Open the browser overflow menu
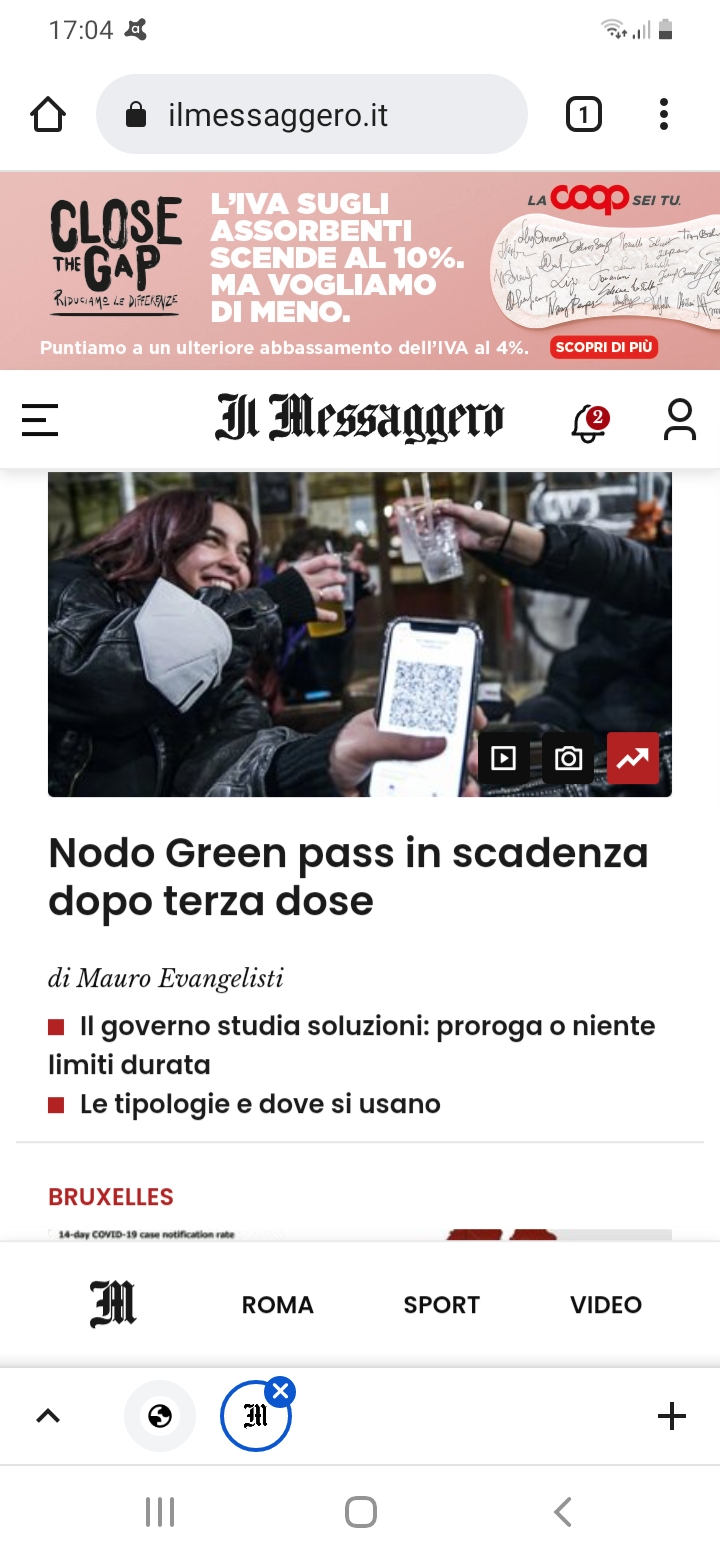The image size is (720, 1560). (x=664, y=115)
